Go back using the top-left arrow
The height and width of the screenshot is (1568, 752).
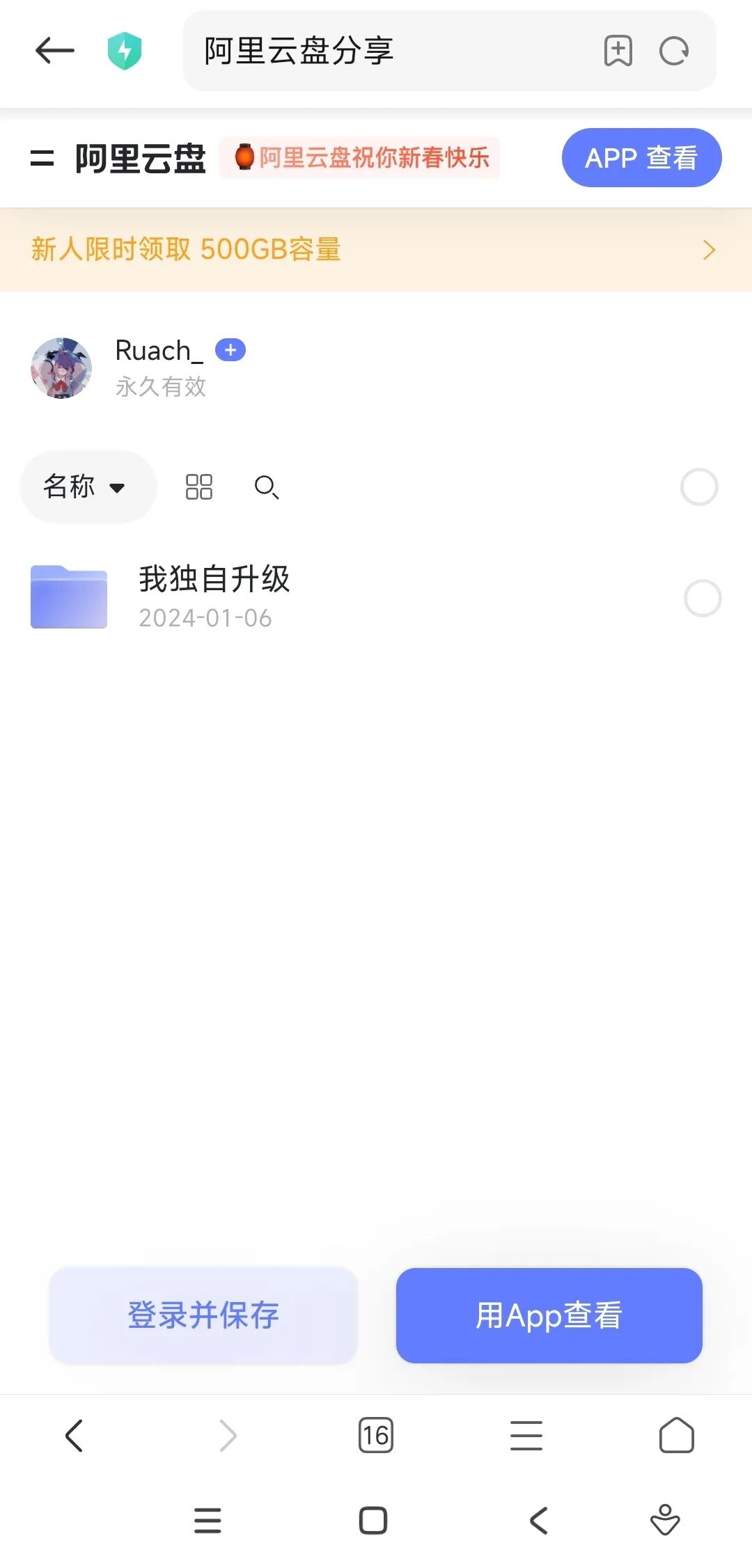pyautogui.click(x=54, y=50)
